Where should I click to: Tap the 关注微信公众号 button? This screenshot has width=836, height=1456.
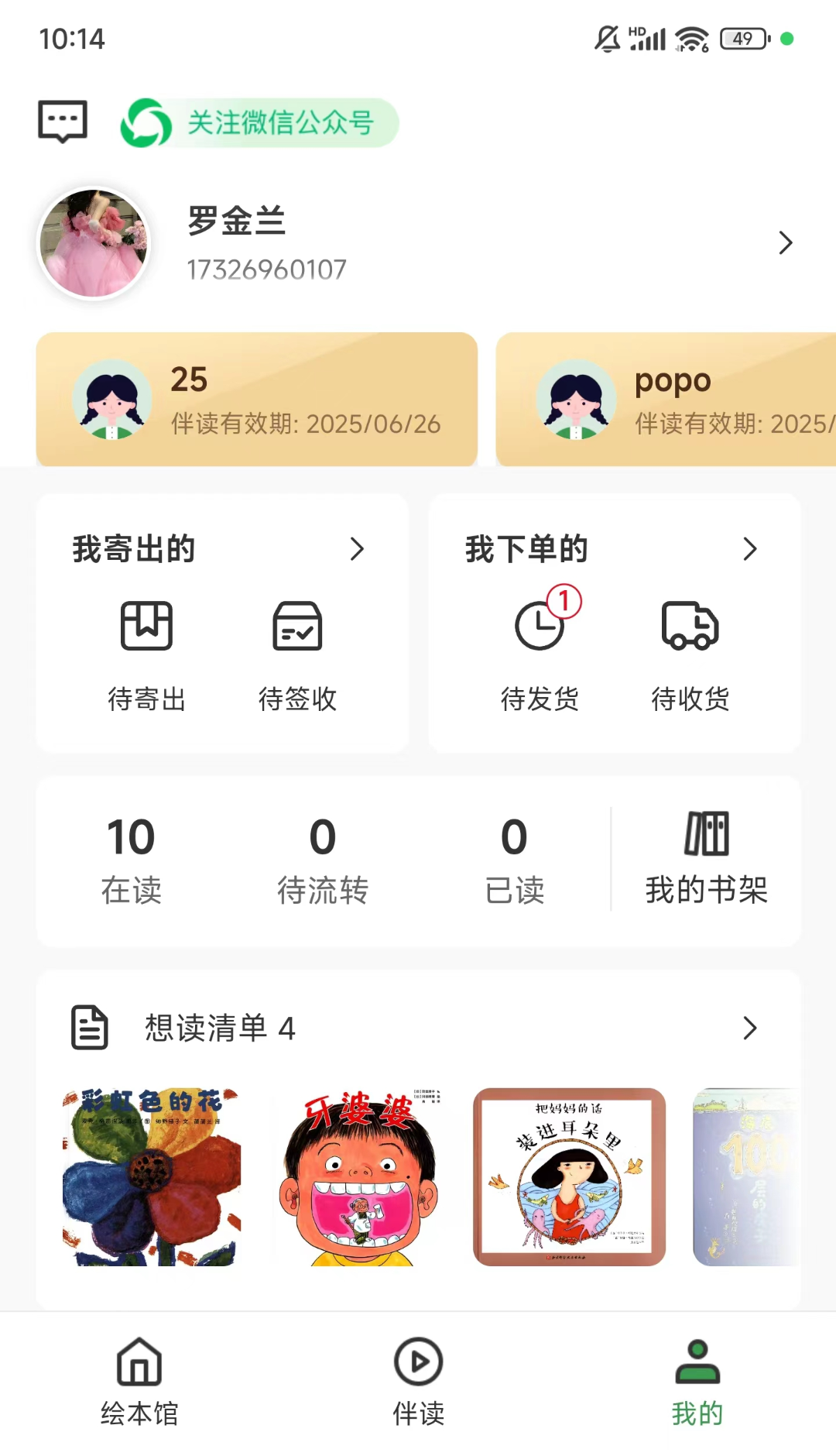(260, 122)
